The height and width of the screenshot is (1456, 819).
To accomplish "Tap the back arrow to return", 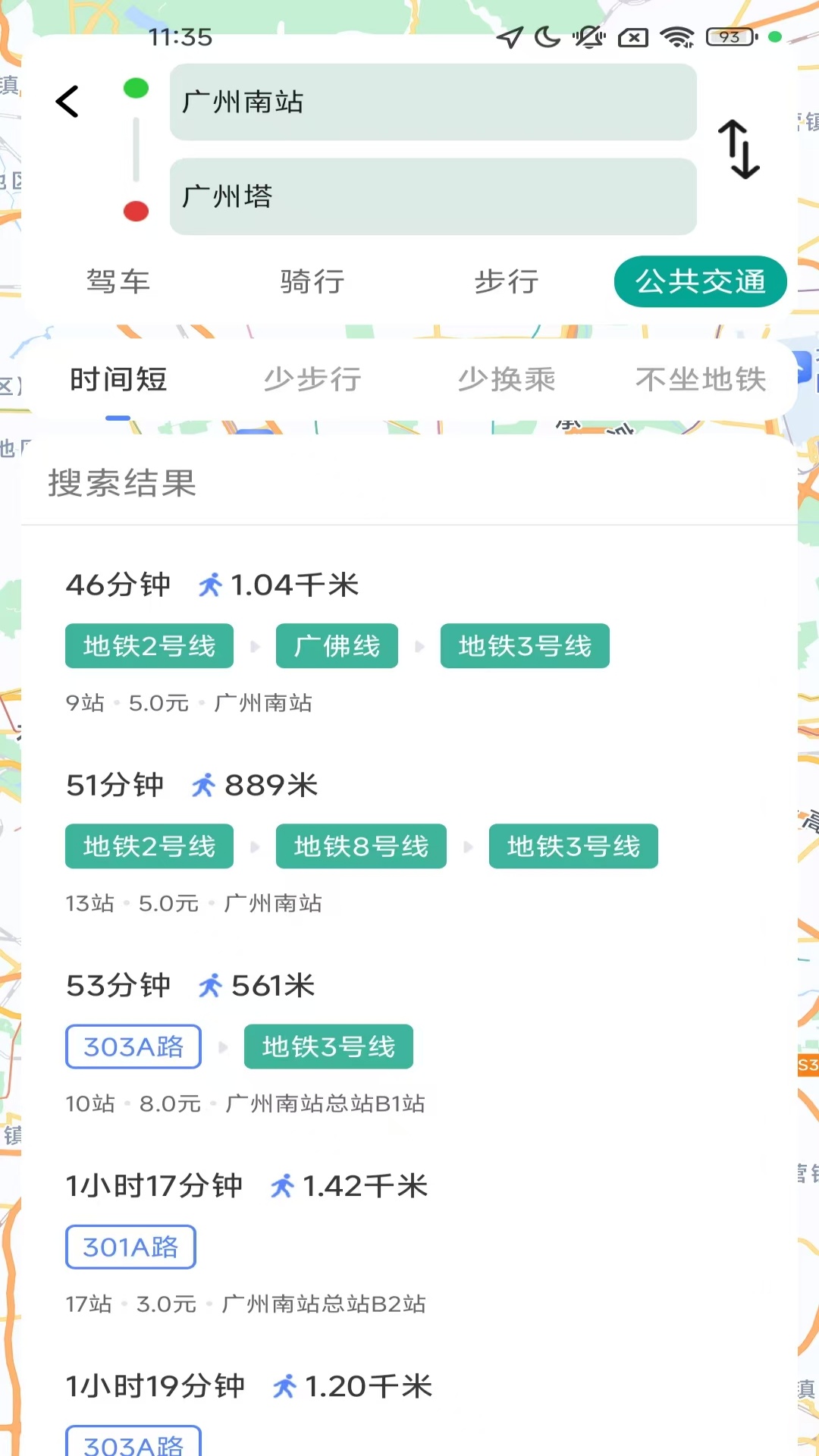I will pyautogui.click(x=67, y=101).
